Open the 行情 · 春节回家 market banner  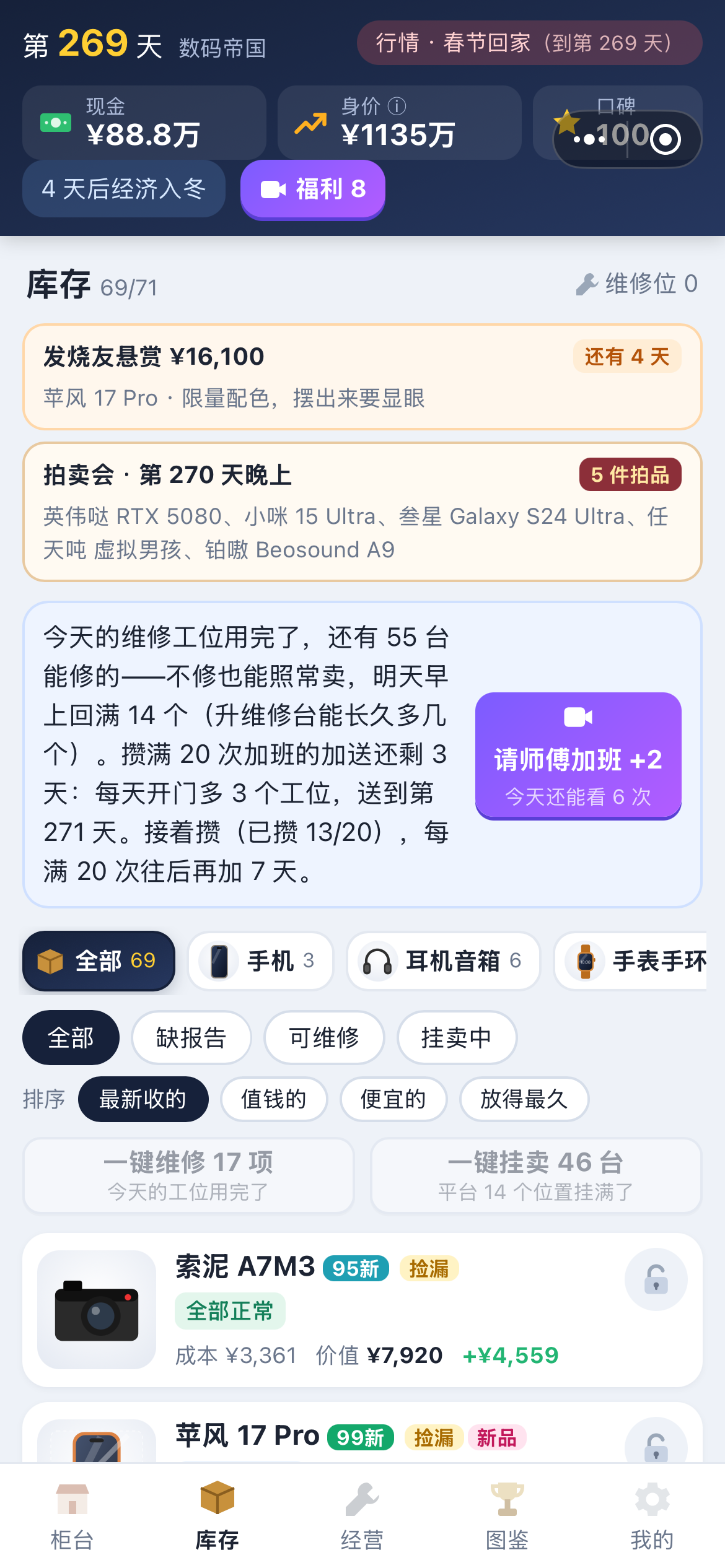pos(530,43)
